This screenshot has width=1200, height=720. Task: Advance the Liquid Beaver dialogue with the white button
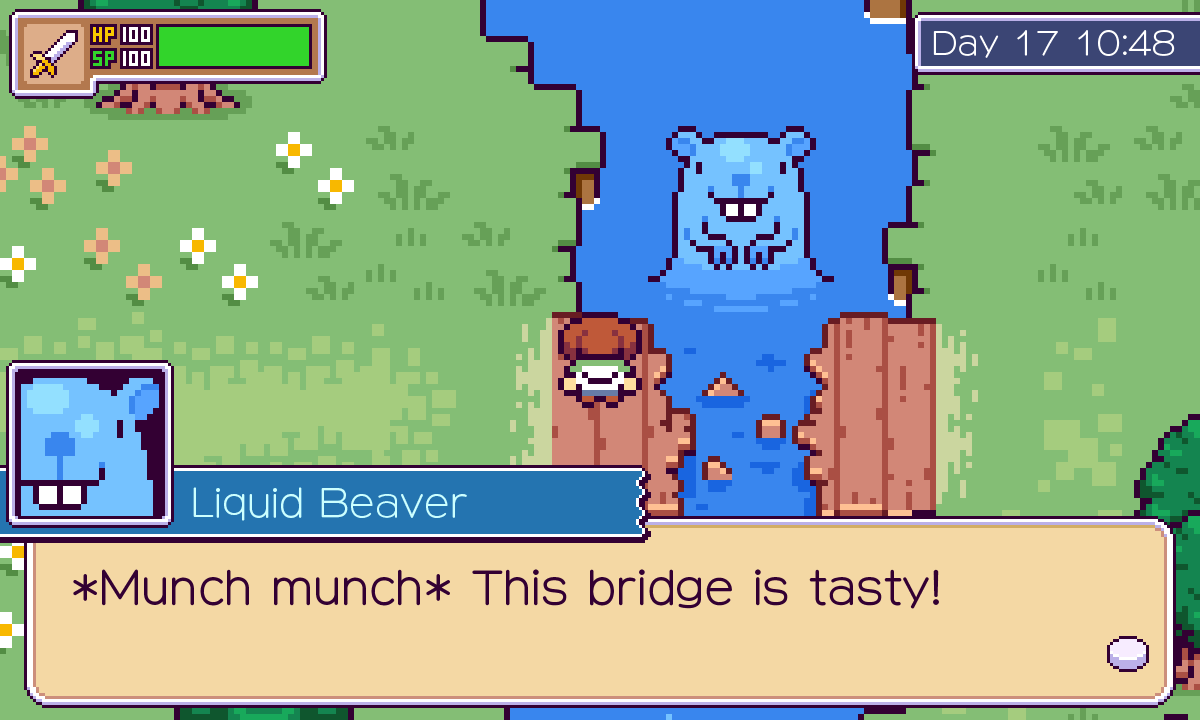point(1127,653)
